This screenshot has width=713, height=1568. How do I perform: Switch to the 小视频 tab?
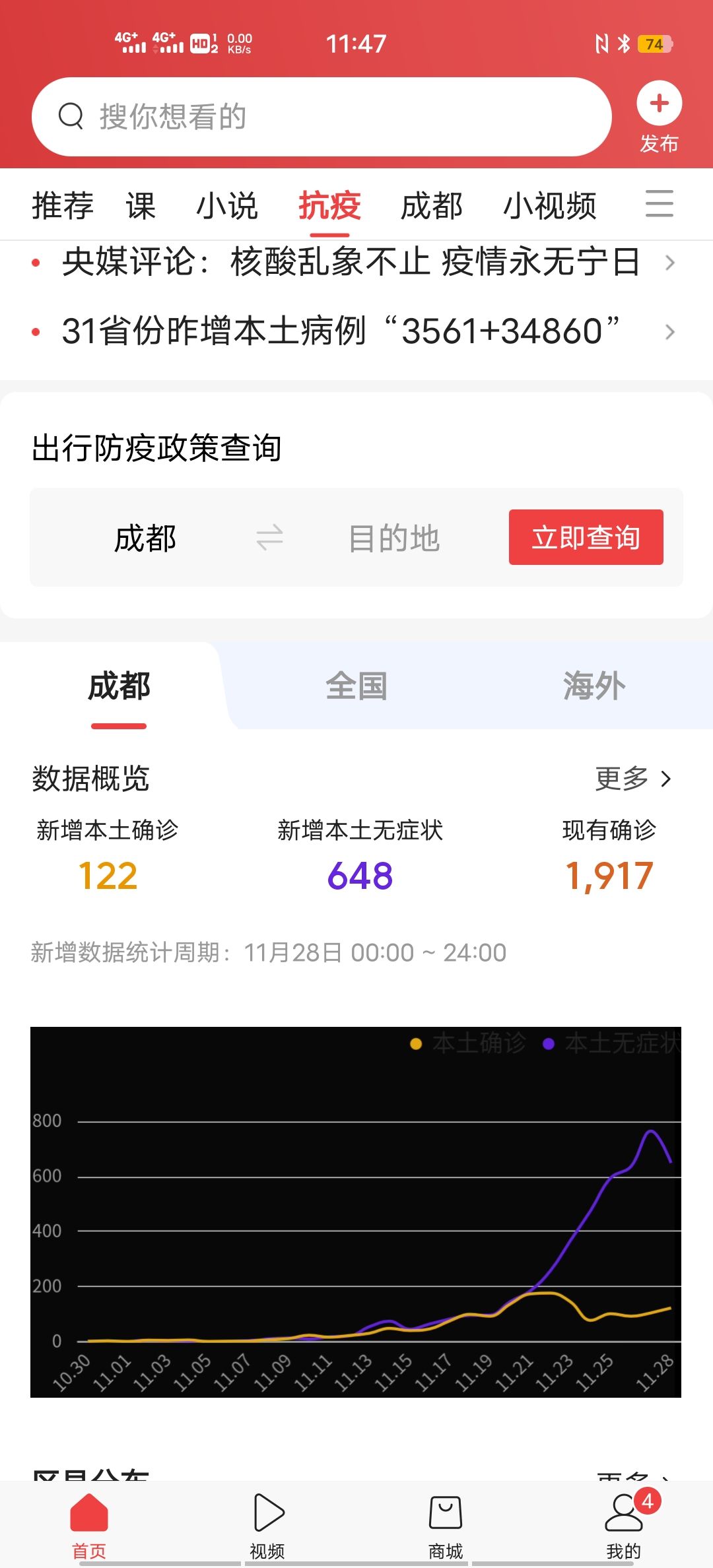pos(550,205)
